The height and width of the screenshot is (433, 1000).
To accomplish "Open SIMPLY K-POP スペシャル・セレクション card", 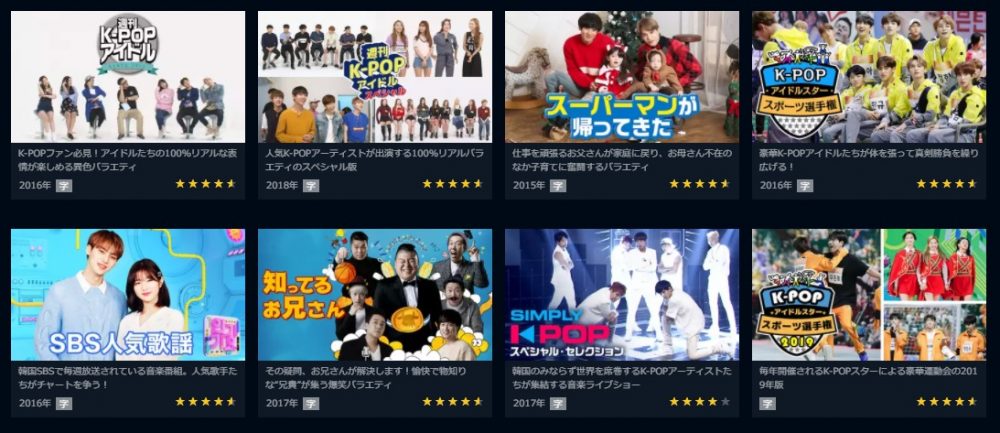I will 622,295.
